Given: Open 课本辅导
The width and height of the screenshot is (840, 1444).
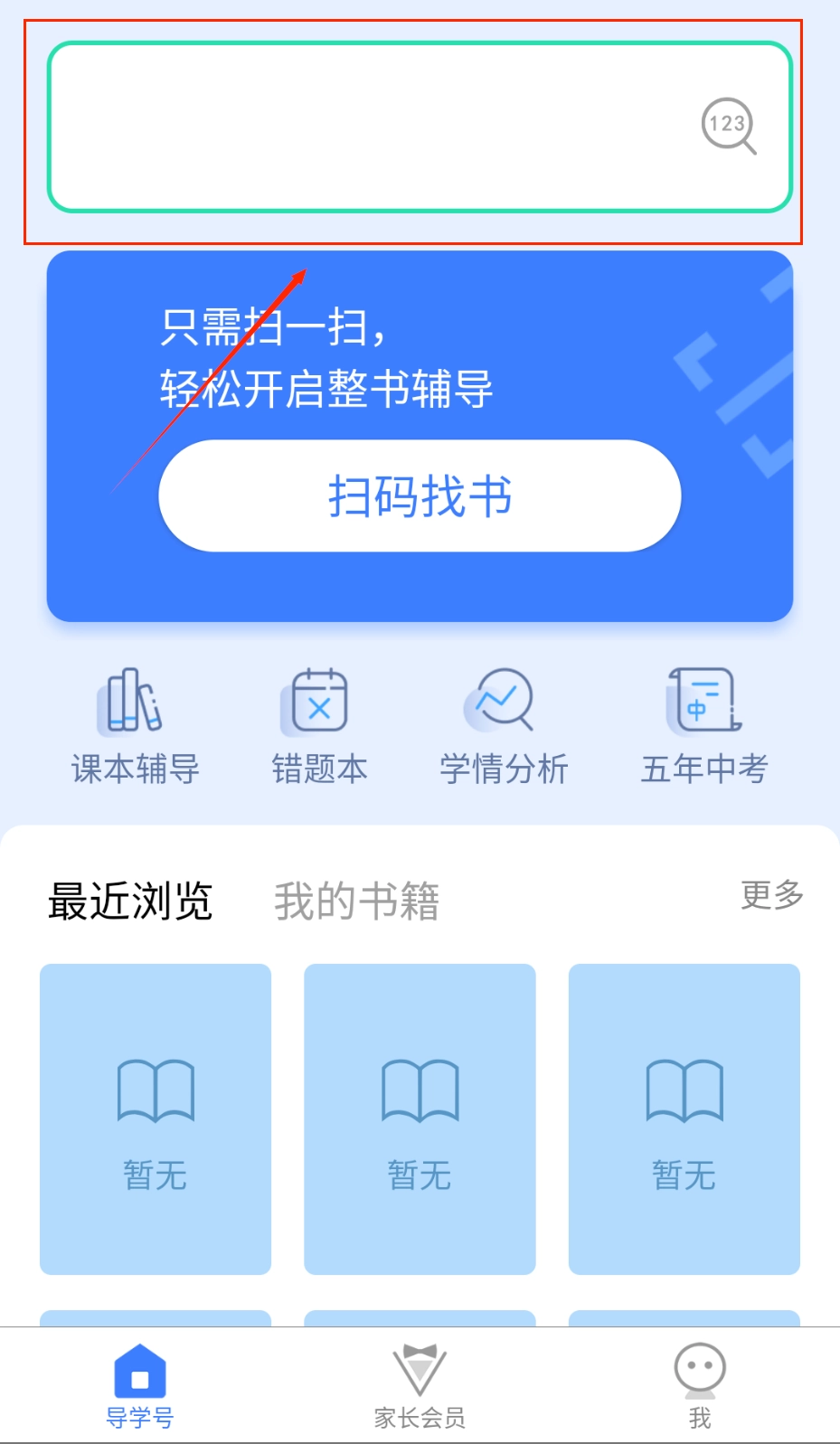Looking at the screenshot, I should [x=135, y=724].
